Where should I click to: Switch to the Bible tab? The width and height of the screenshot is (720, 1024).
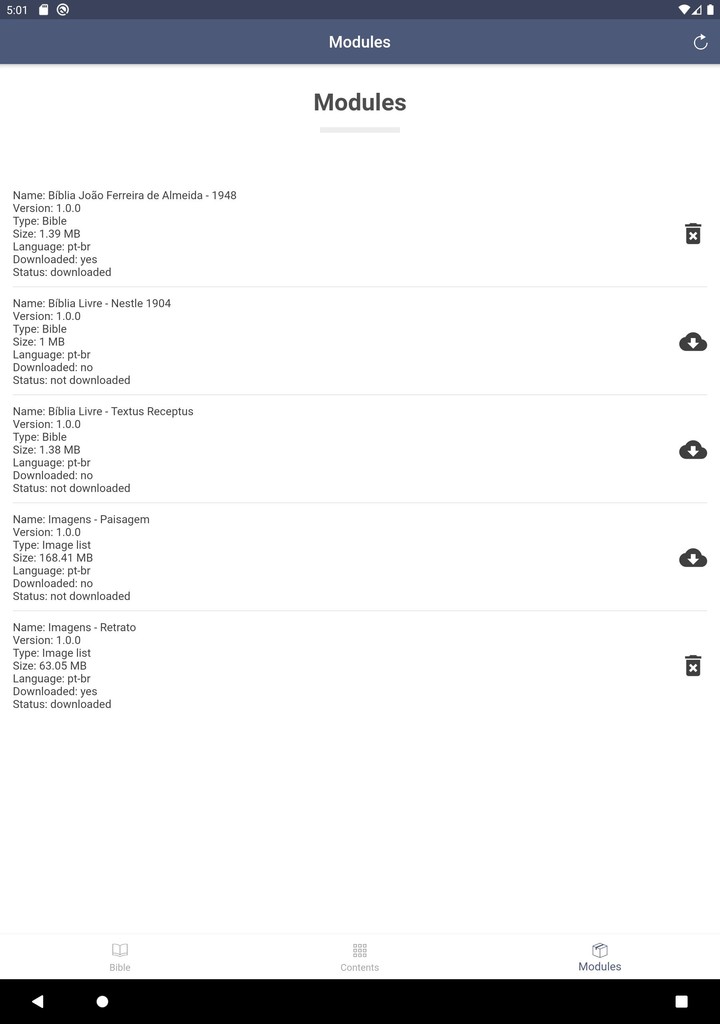pyautogui.click(x=120, y=956)
